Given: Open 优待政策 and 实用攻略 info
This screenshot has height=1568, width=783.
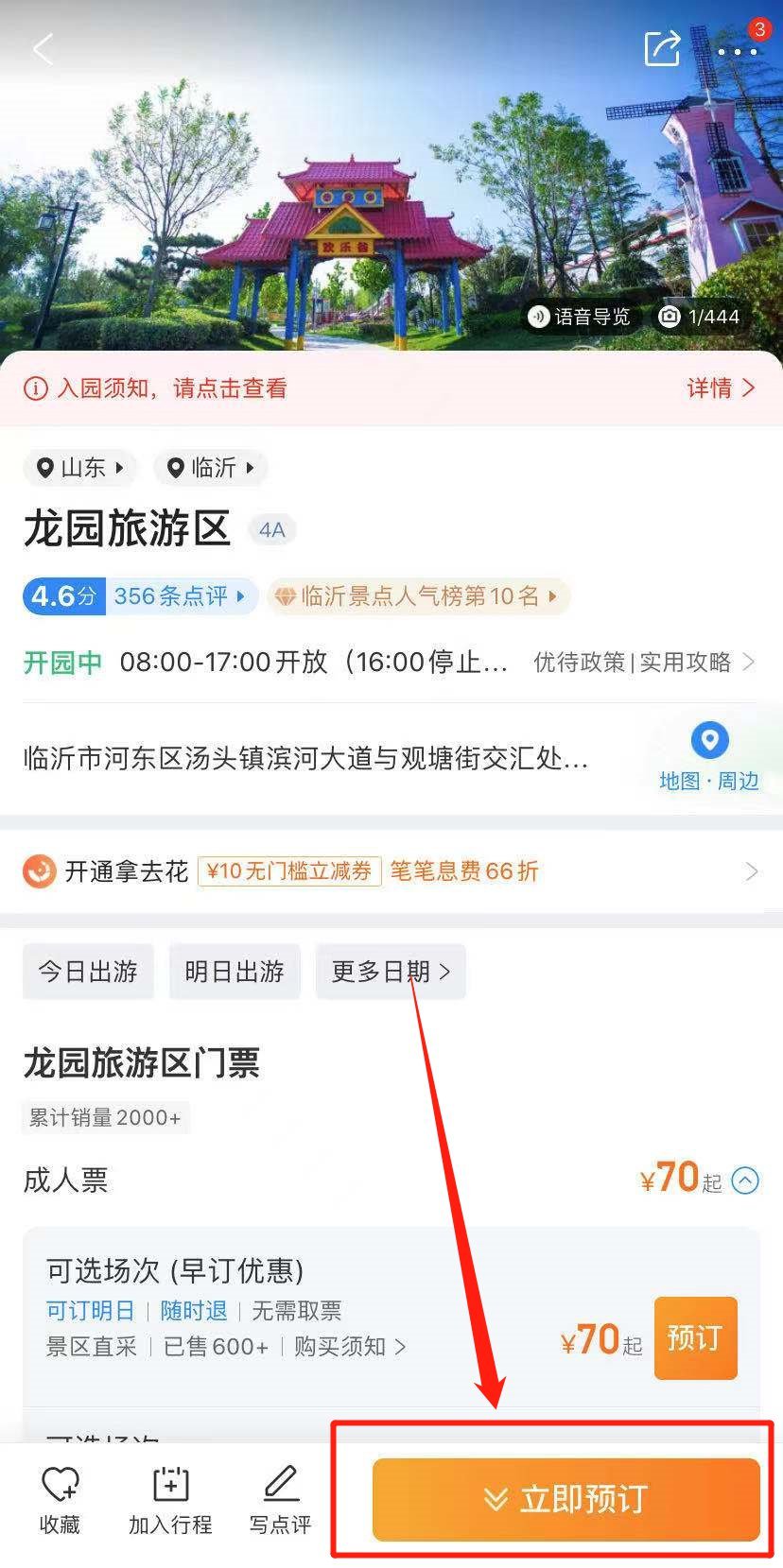Looking at the screenshot, I should (x=643, y=662).
